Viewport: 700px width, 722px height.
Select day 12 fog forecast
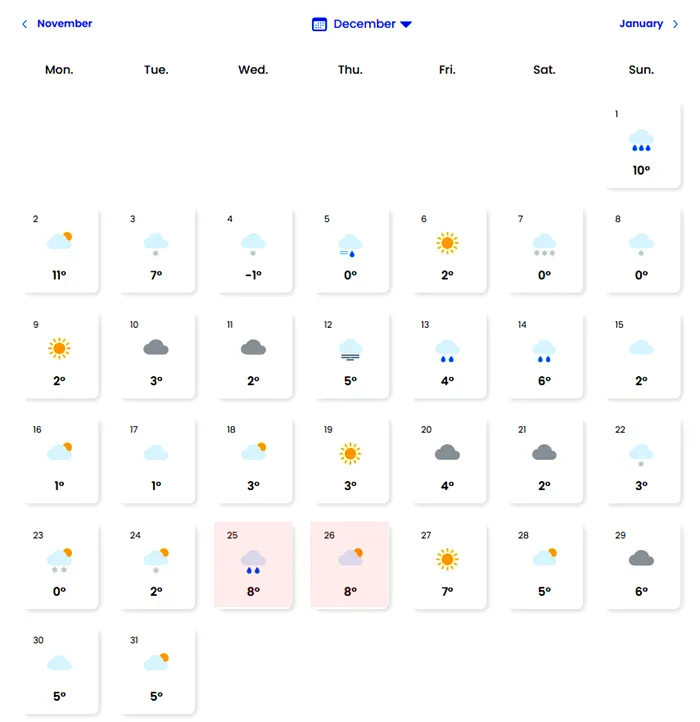[x=350, y=355]
